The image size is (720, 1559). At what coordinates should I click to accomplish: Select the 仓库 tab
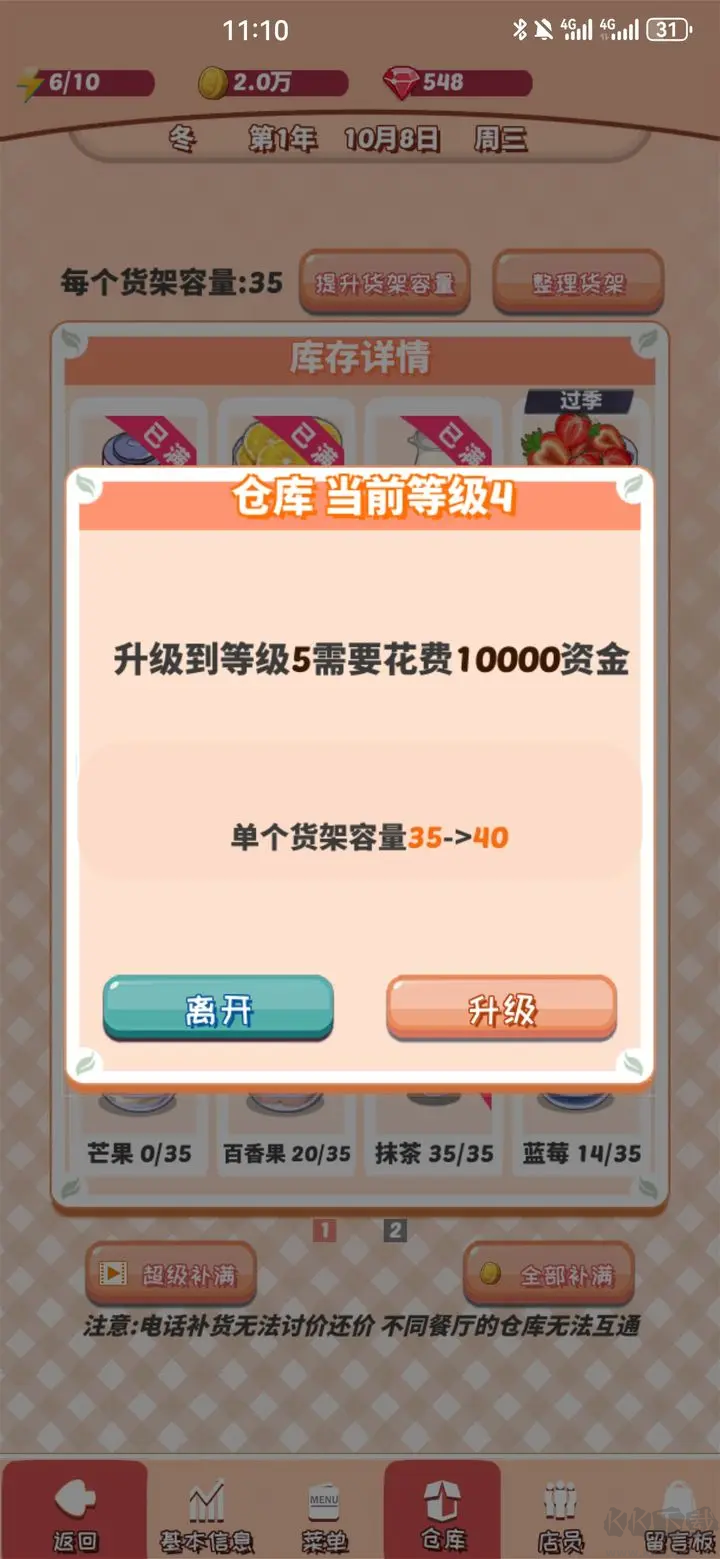coord(442,1510)
